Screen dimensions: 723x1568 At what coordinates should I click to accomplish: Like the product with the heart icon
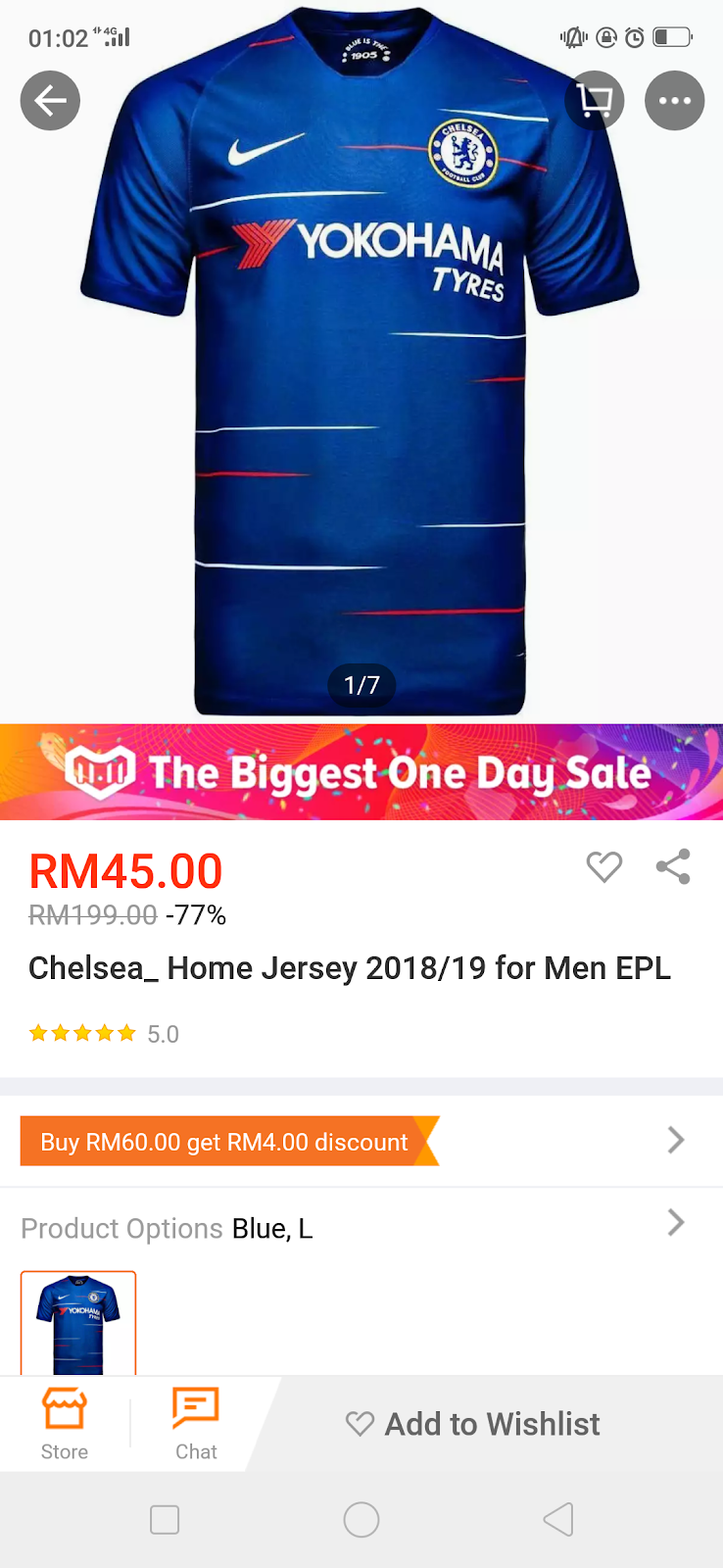click(x=603, y=866)
